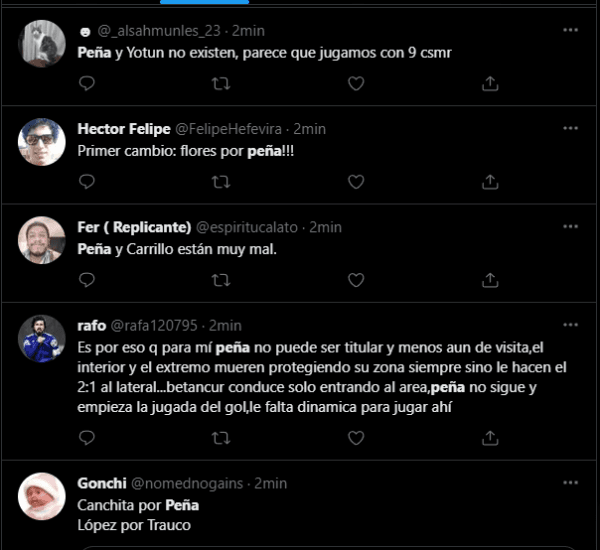
Task: Open more options on Gonchi's tweet
Action: [x=570, y=483]
